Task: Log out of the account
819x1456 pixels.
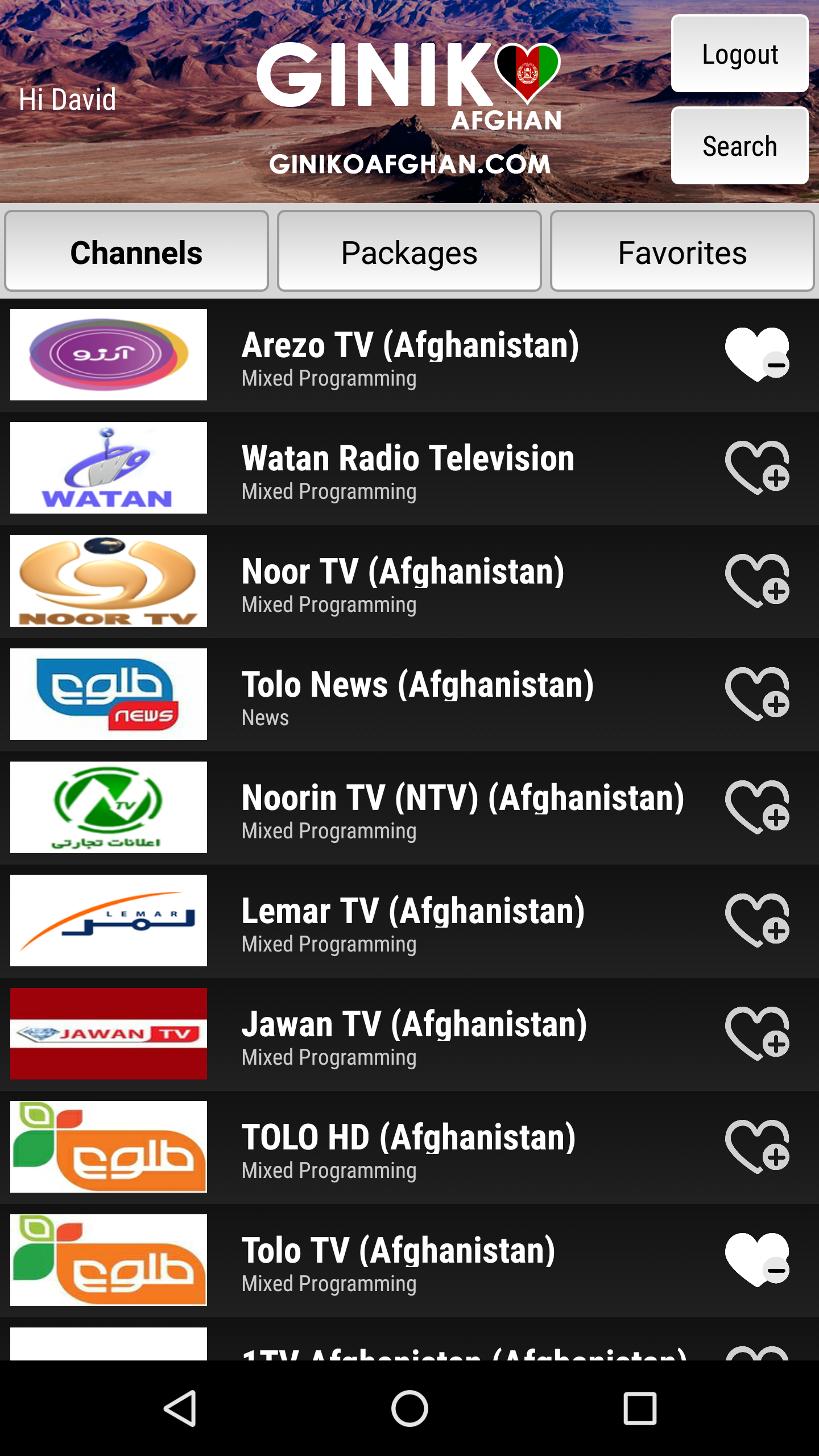Action: click(x=739, y=54)
